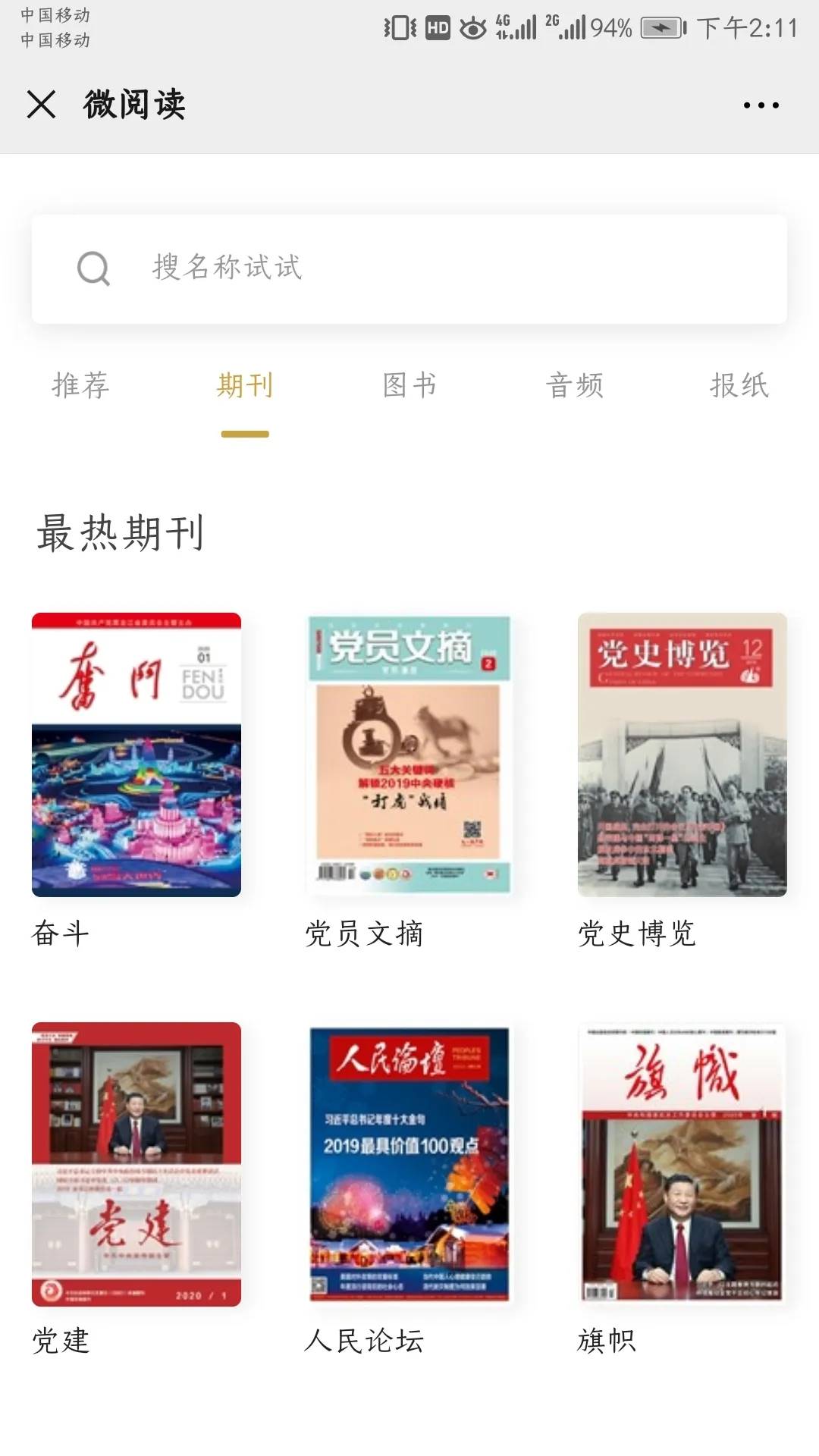This screenshot has height=1456, width=819.
Task: Open the 旗帜 magazine
Action: point(682,1164)
